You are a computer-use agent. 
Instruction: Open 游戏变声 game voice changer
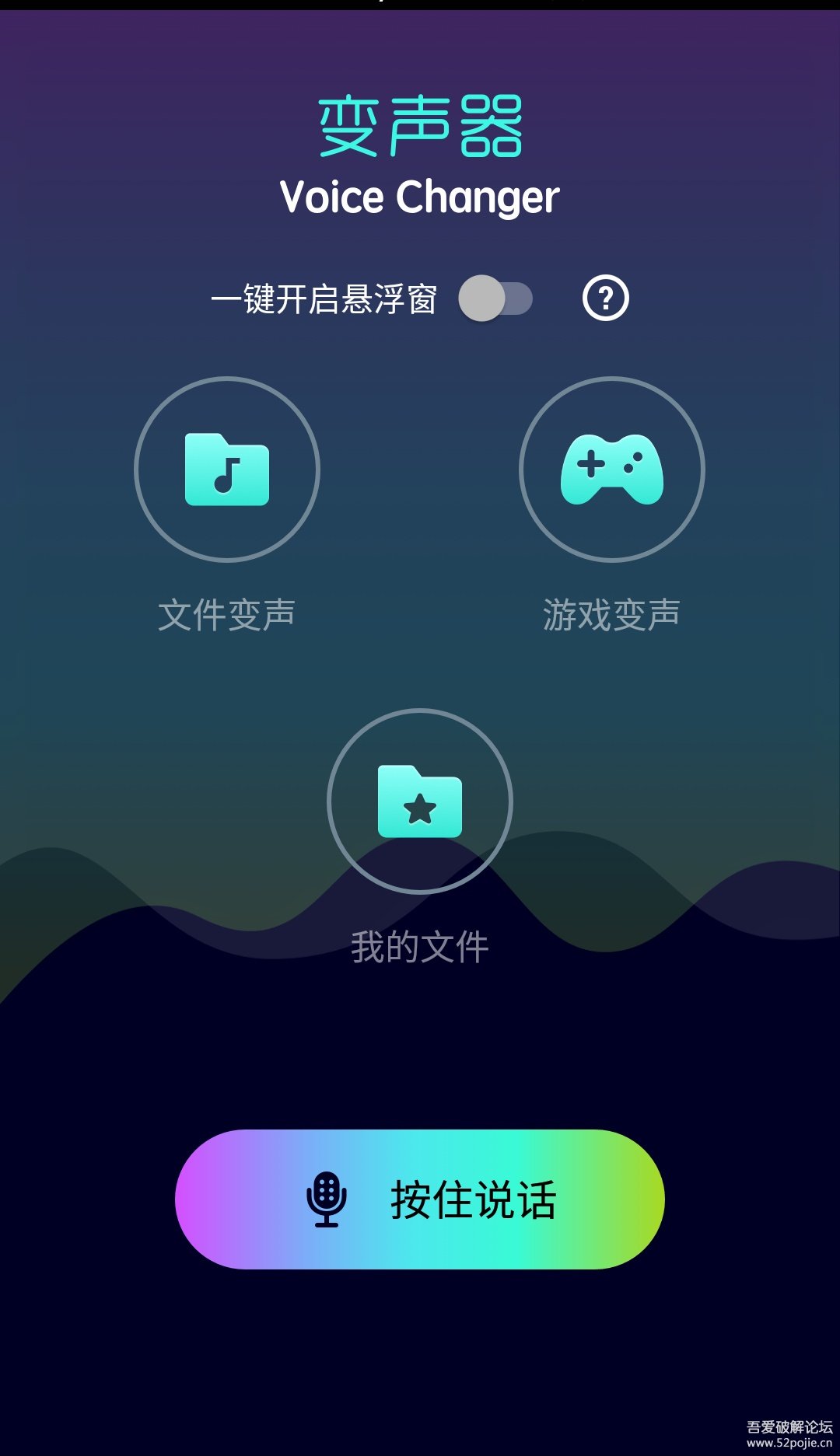point(612,470)
